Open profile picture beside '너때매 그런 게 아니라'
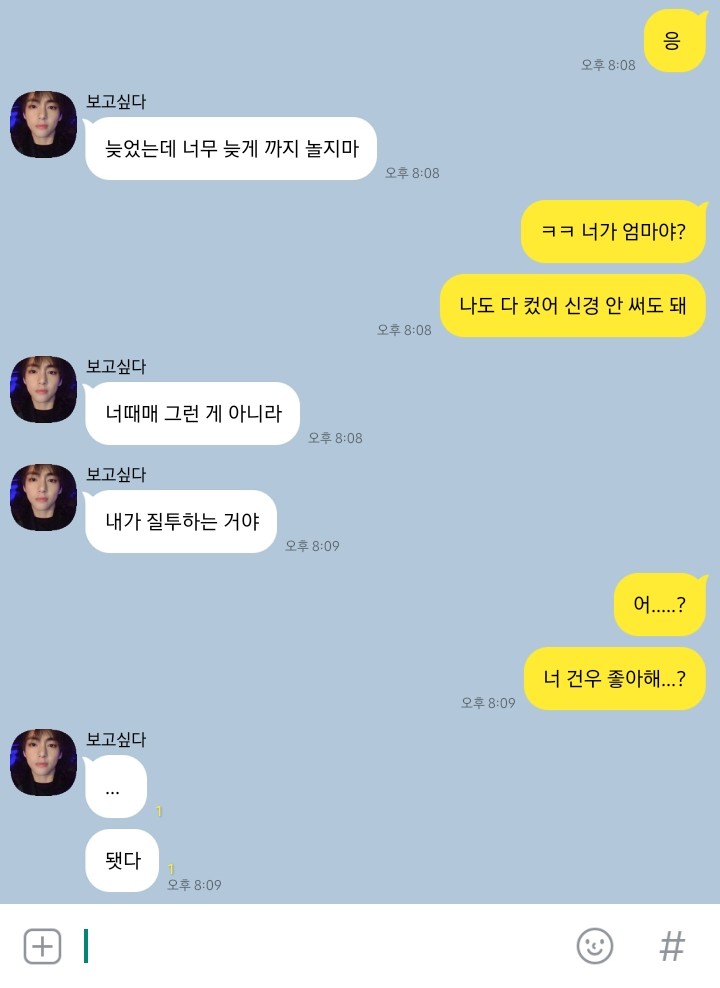 (44, 390)
